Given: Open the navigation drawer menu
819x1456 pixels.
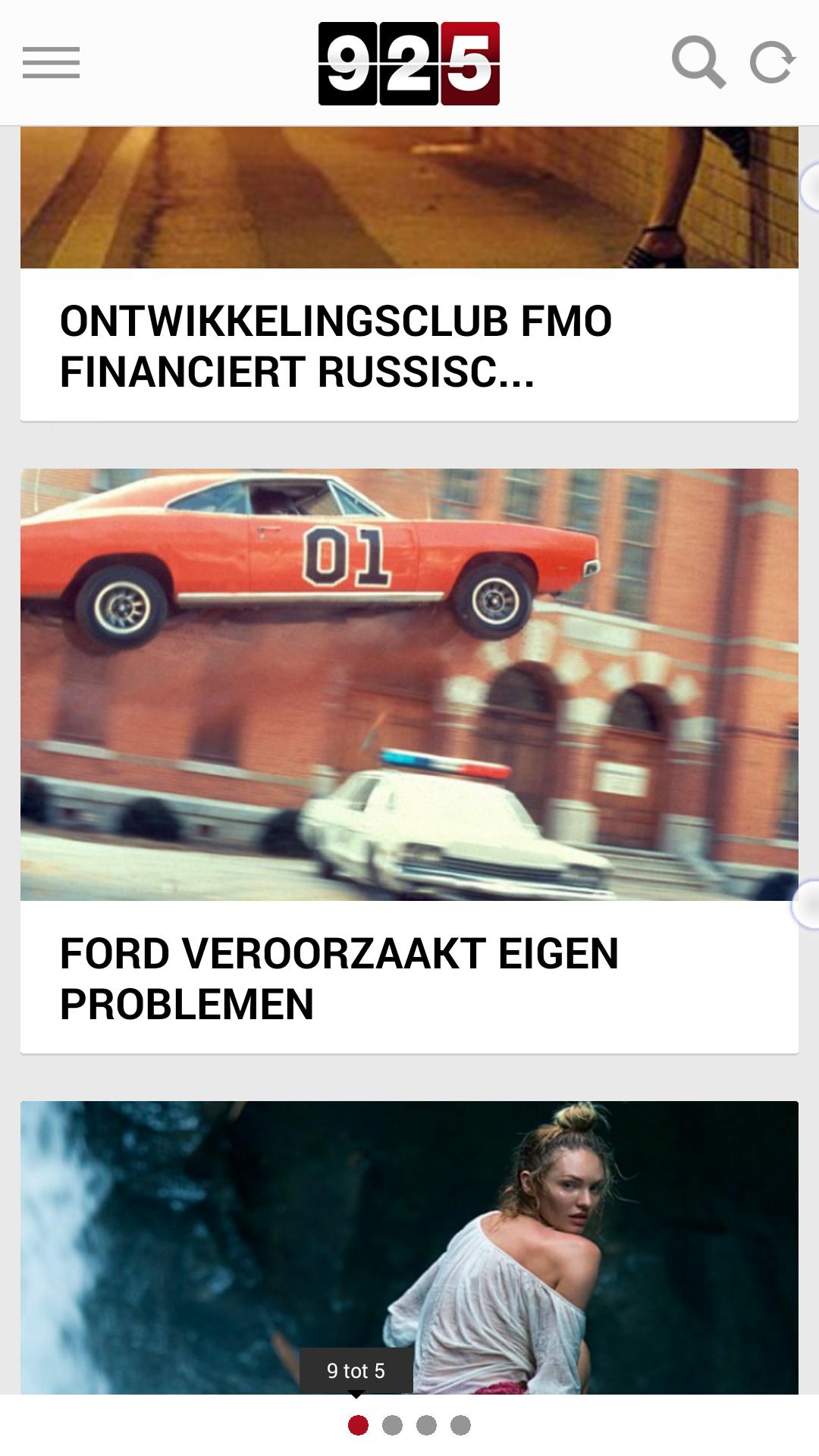Looking at the screenshot, I should click(x=53, y=64).
